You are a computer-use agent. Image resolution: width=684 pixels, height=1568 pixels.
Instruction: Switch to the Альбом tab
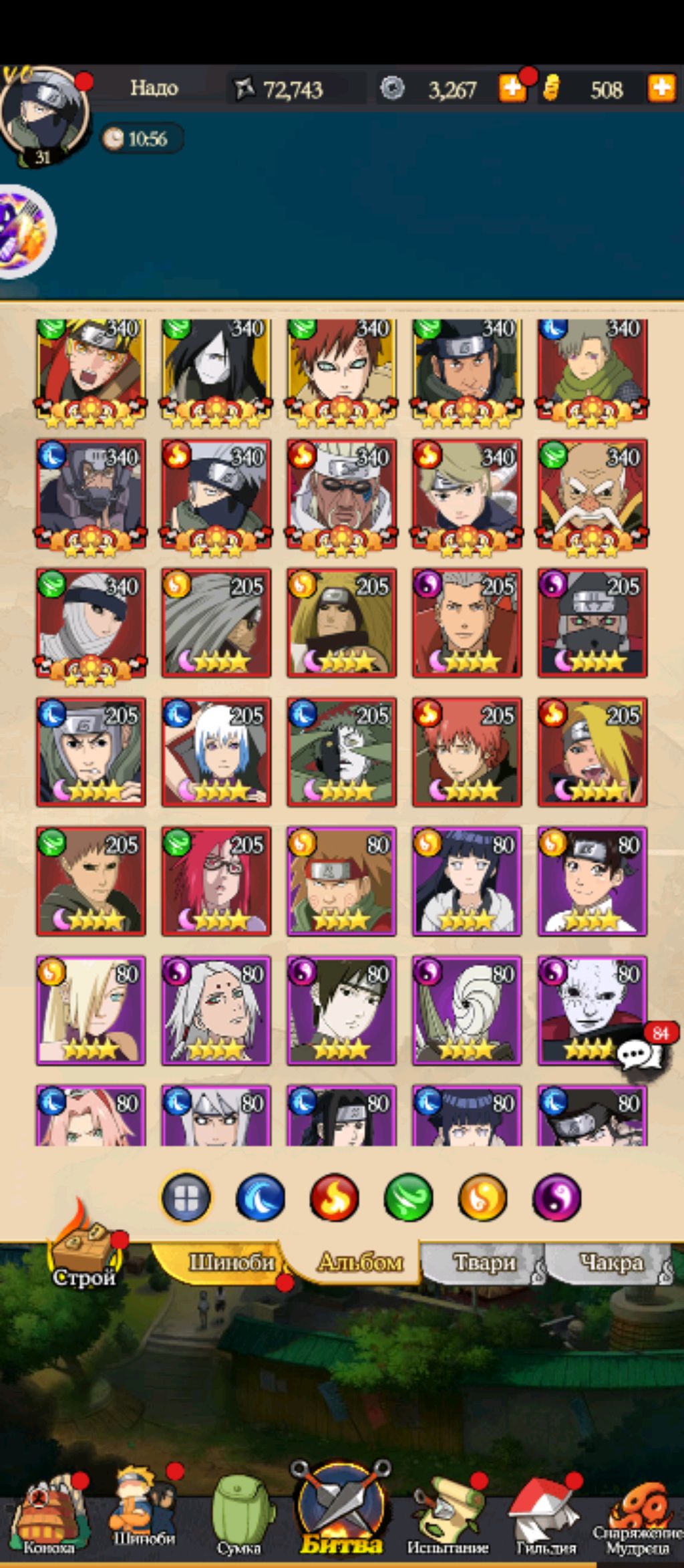[360, 1262]
